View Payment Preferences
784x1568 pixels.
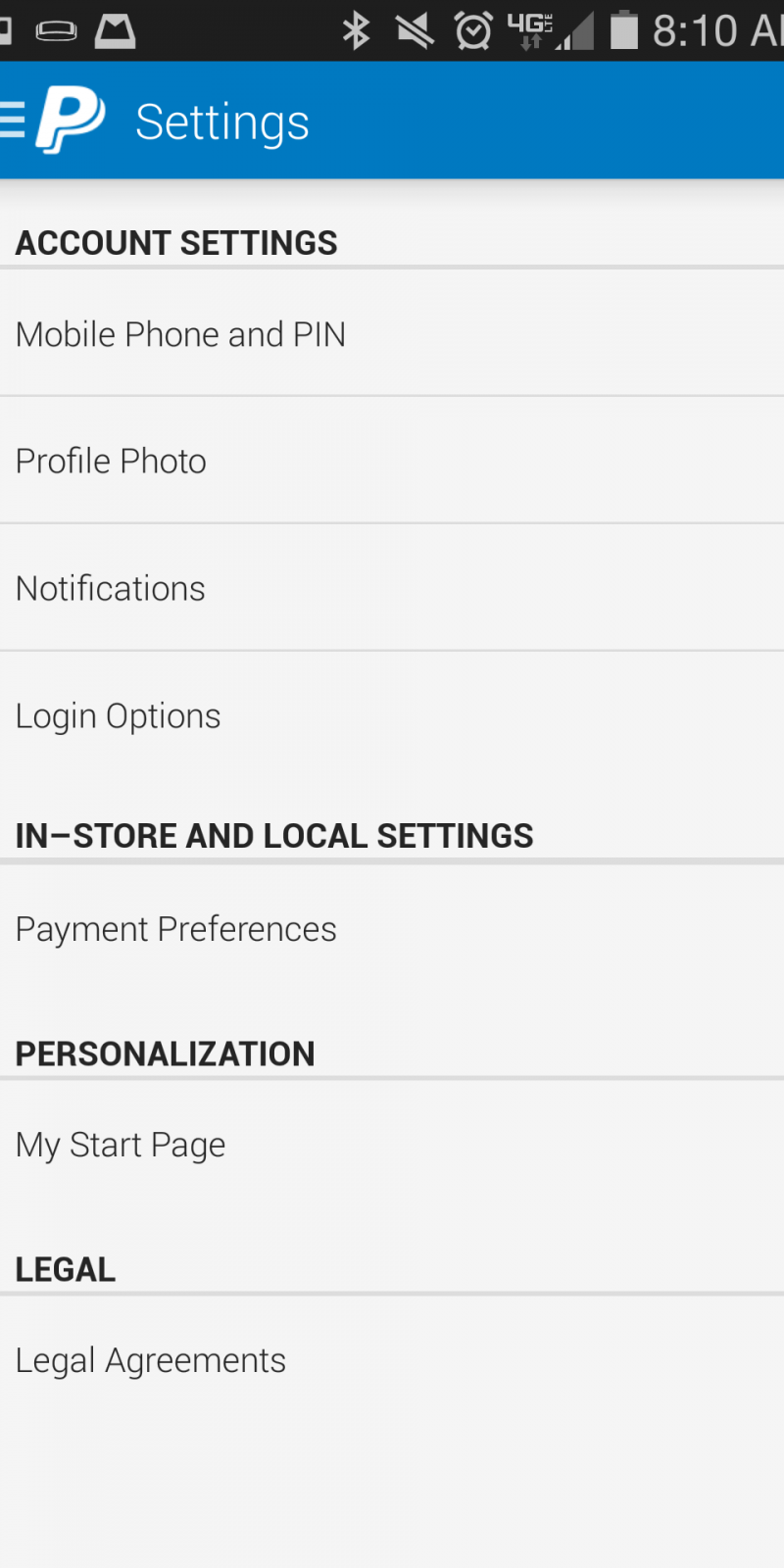pos(176,929)
